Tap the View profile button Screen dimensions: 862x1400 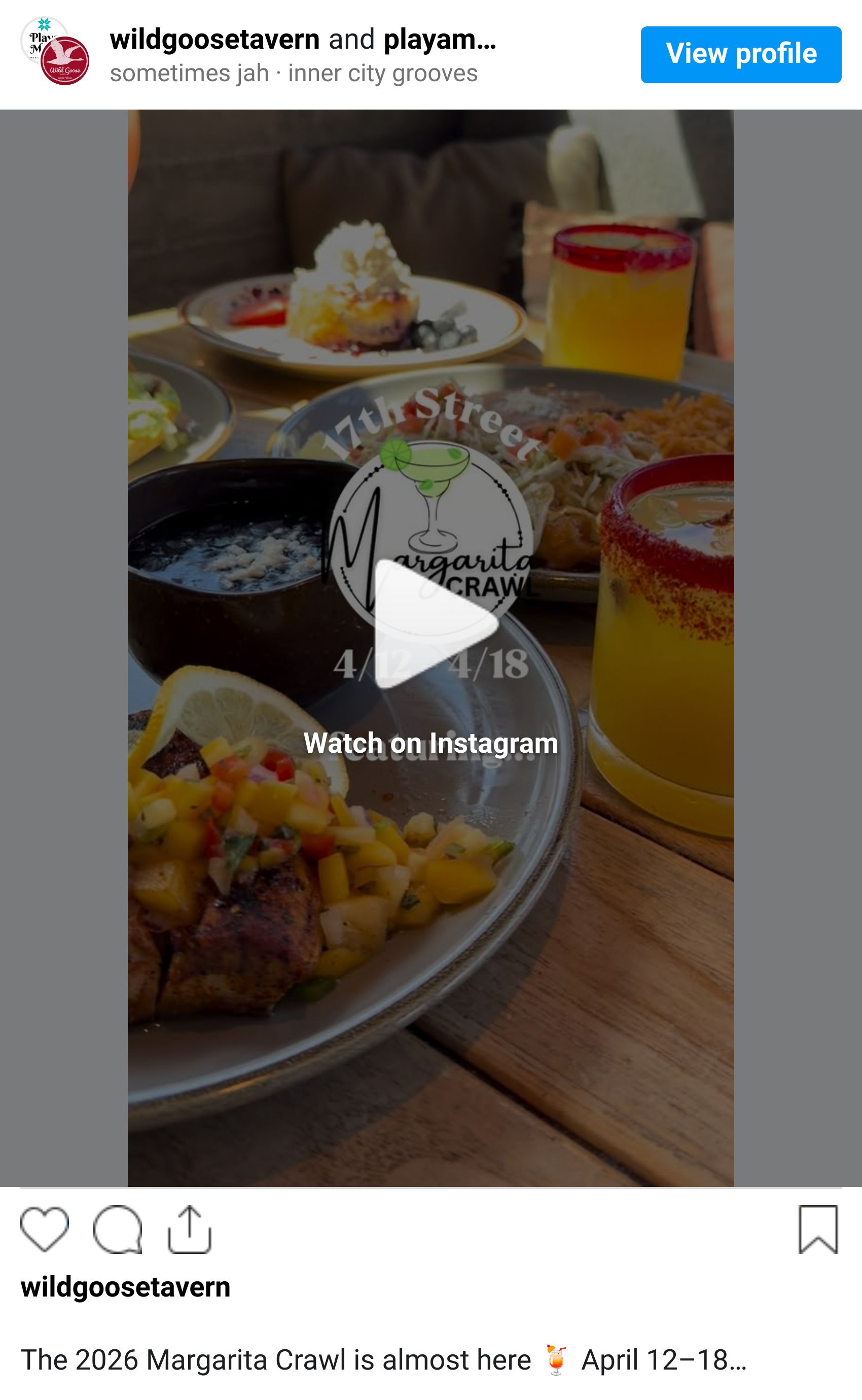point(741,55)
